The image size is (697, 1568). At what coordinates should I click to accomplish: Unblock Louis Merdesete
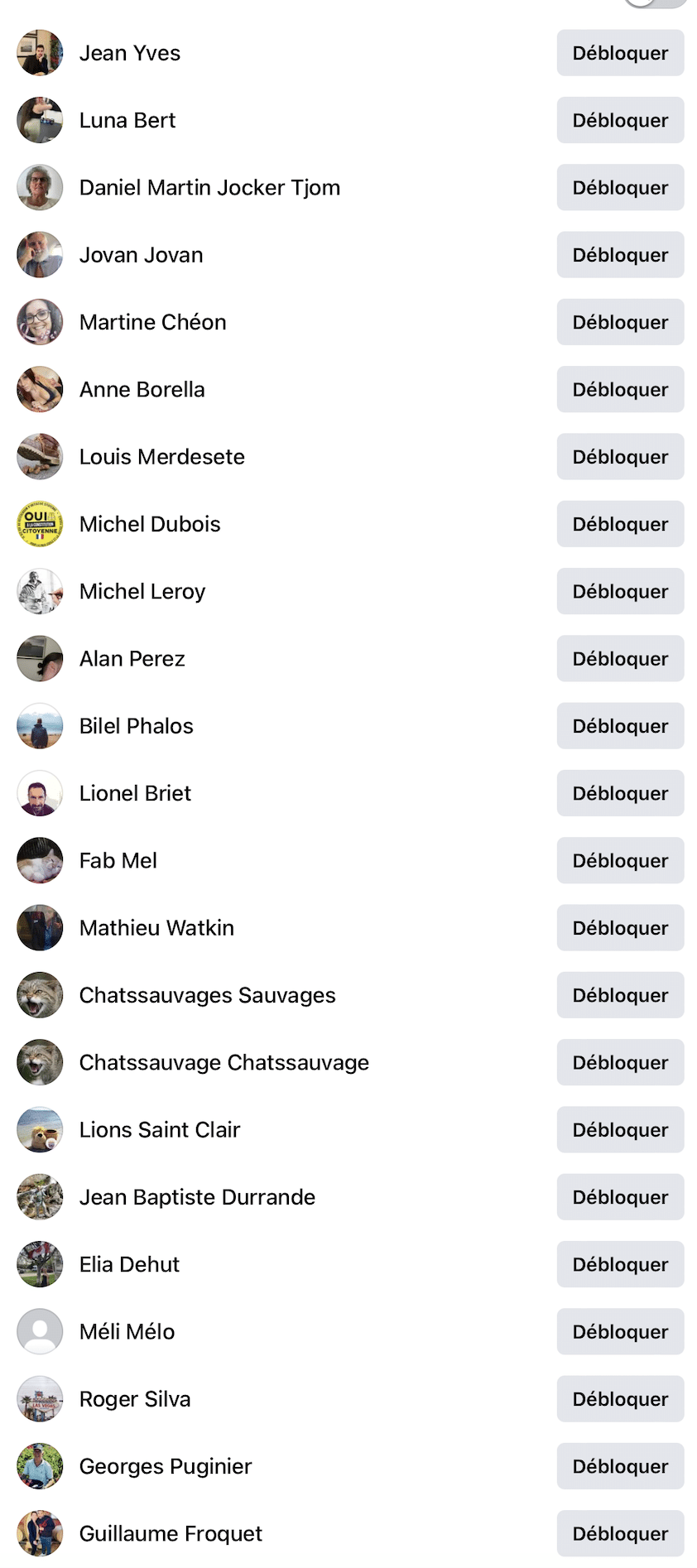click(x=620, y=457)
